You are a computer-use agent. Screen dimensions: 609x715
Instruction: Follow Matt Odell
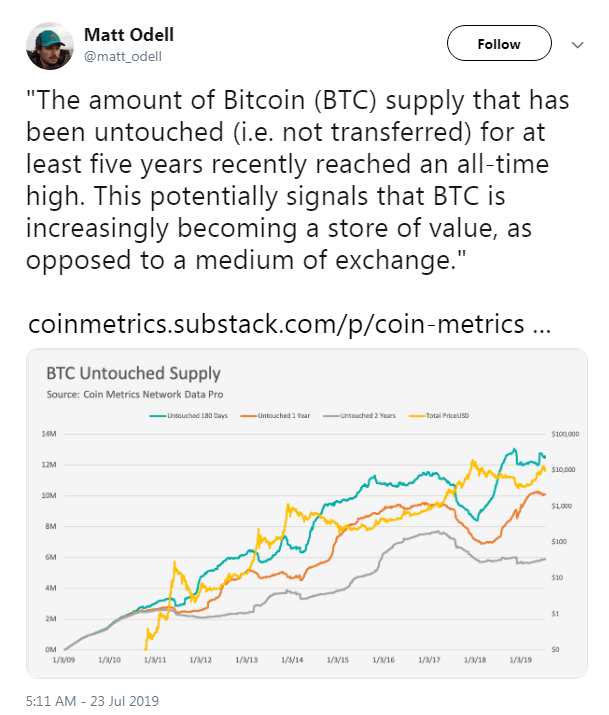(498, 44)
